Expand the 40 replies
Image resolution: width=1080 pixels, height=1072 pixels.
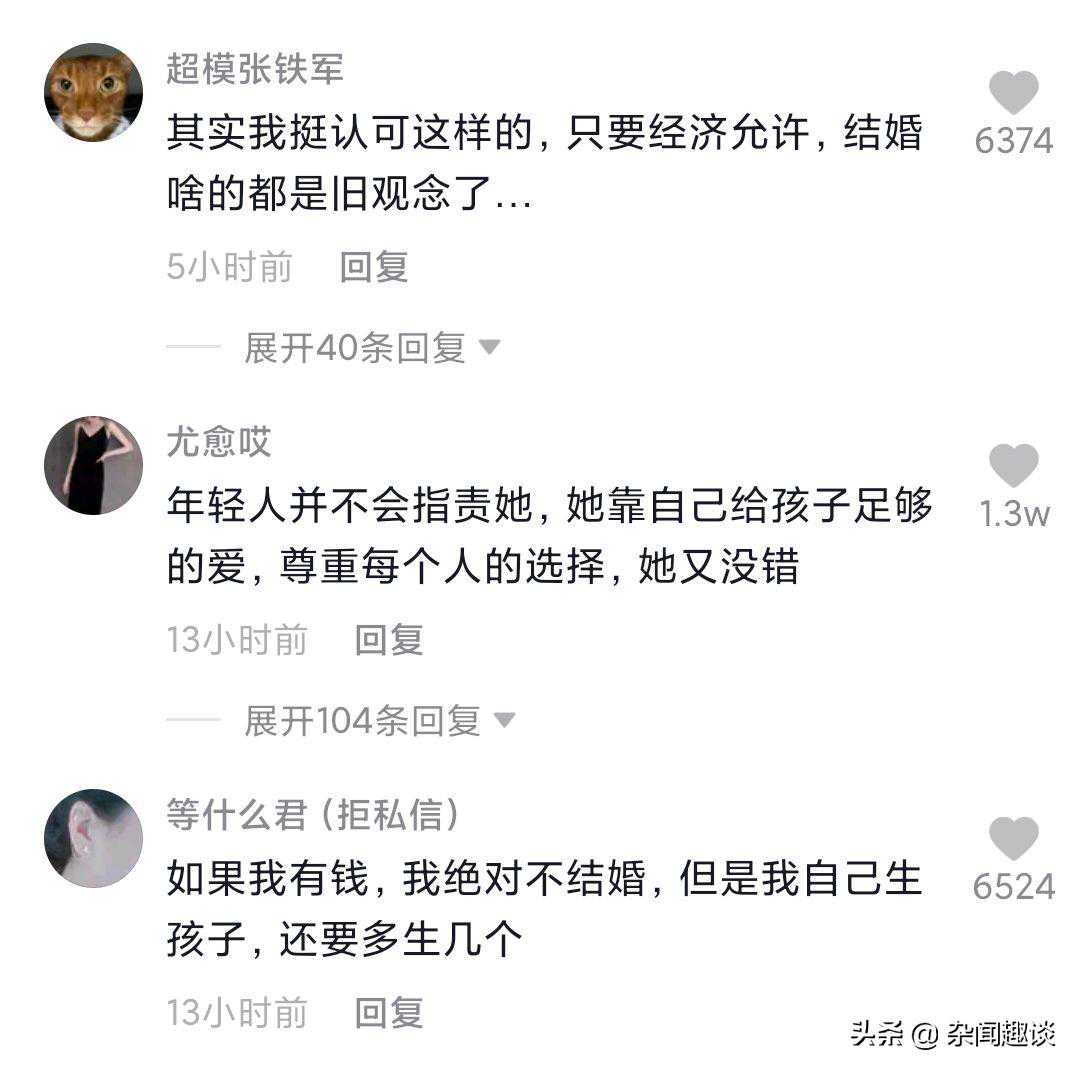[371, 347]
